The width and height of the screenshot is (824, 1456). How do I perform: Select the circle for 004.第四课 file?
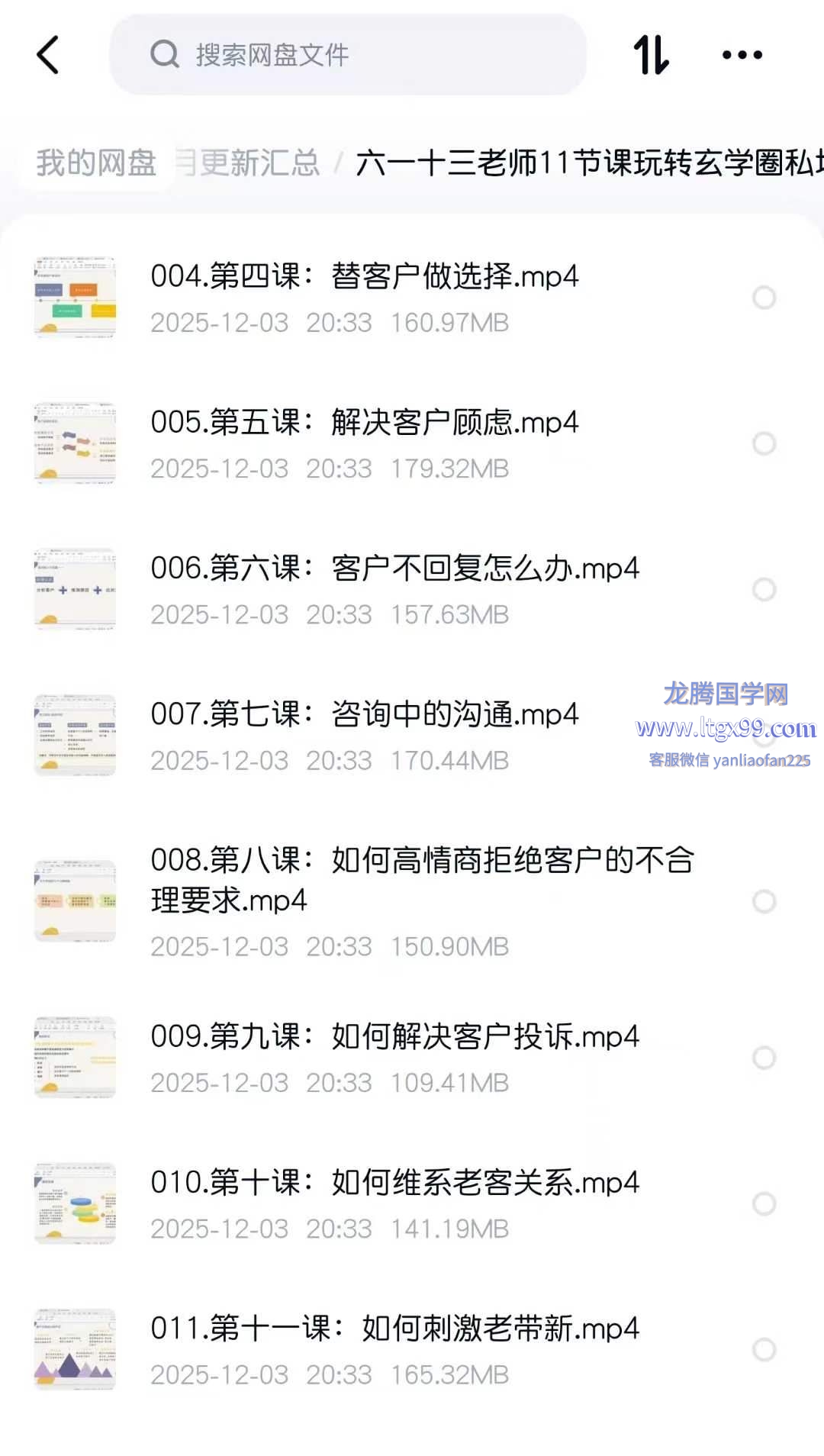(x=764, y=298)
